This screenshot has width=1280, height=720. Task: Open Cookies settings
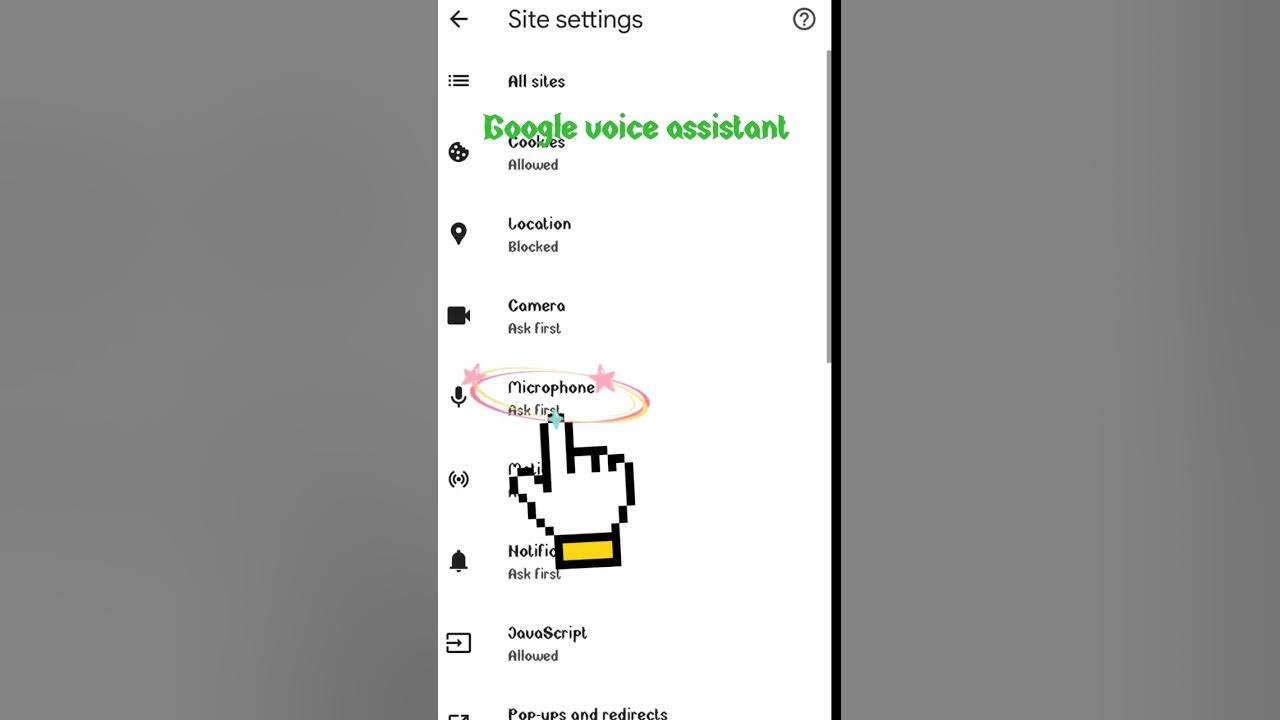[x=536, y=153]
